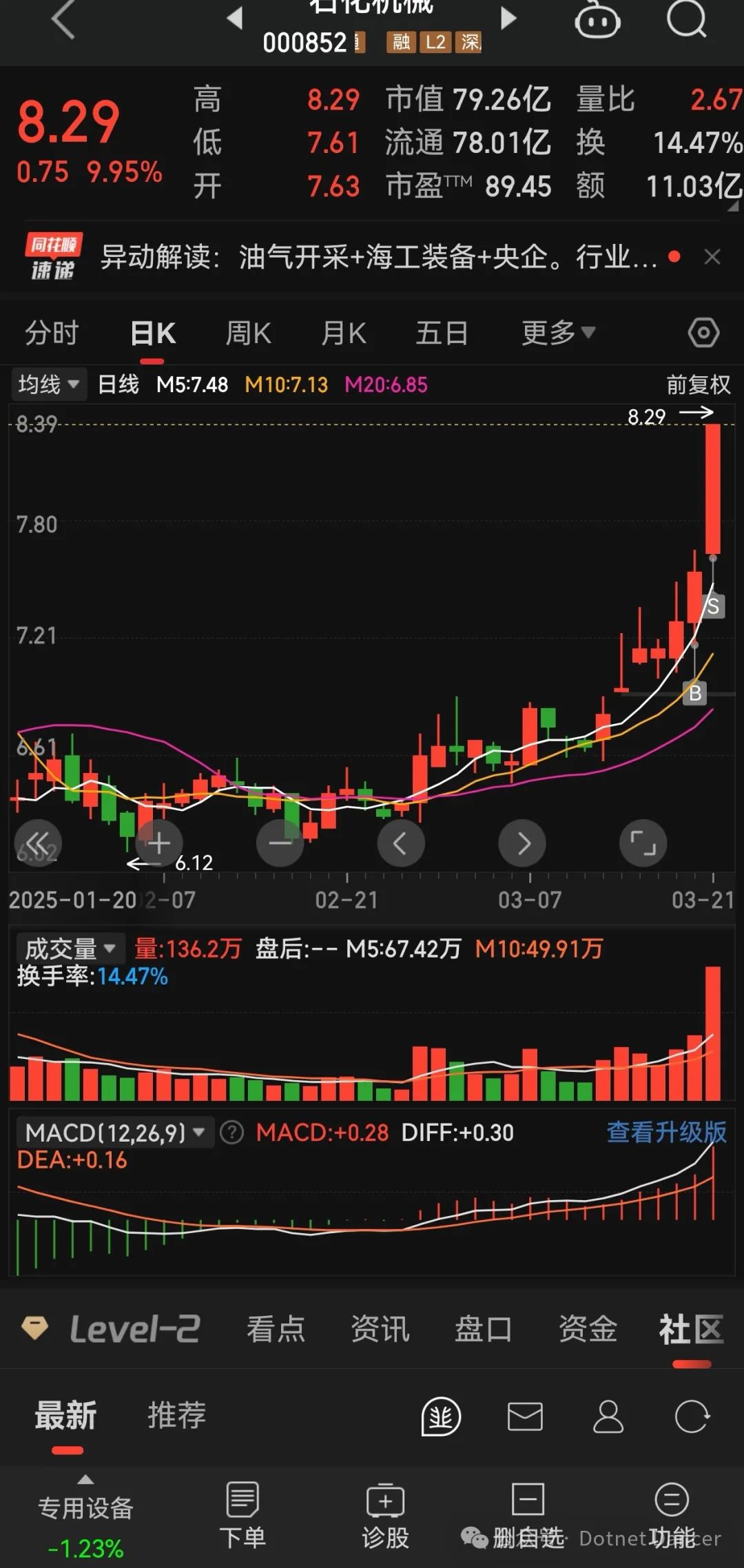The height and width of the screenshot is (1568, 744).
Task: Open chart settings hexagon icon
Action: pos(703,333)
